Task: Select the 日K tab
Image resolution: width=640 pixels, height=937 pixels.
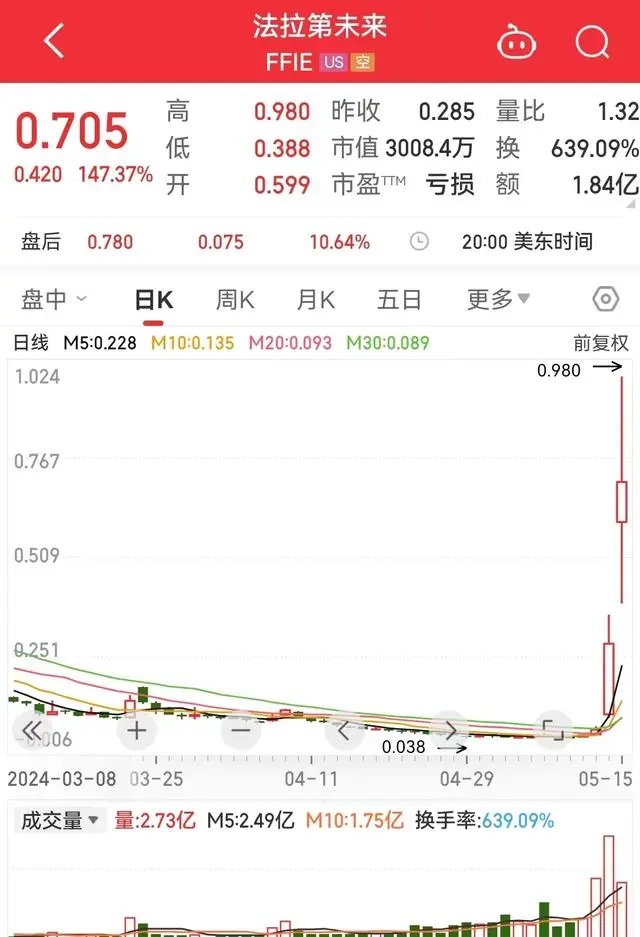Action: [154, 299]
